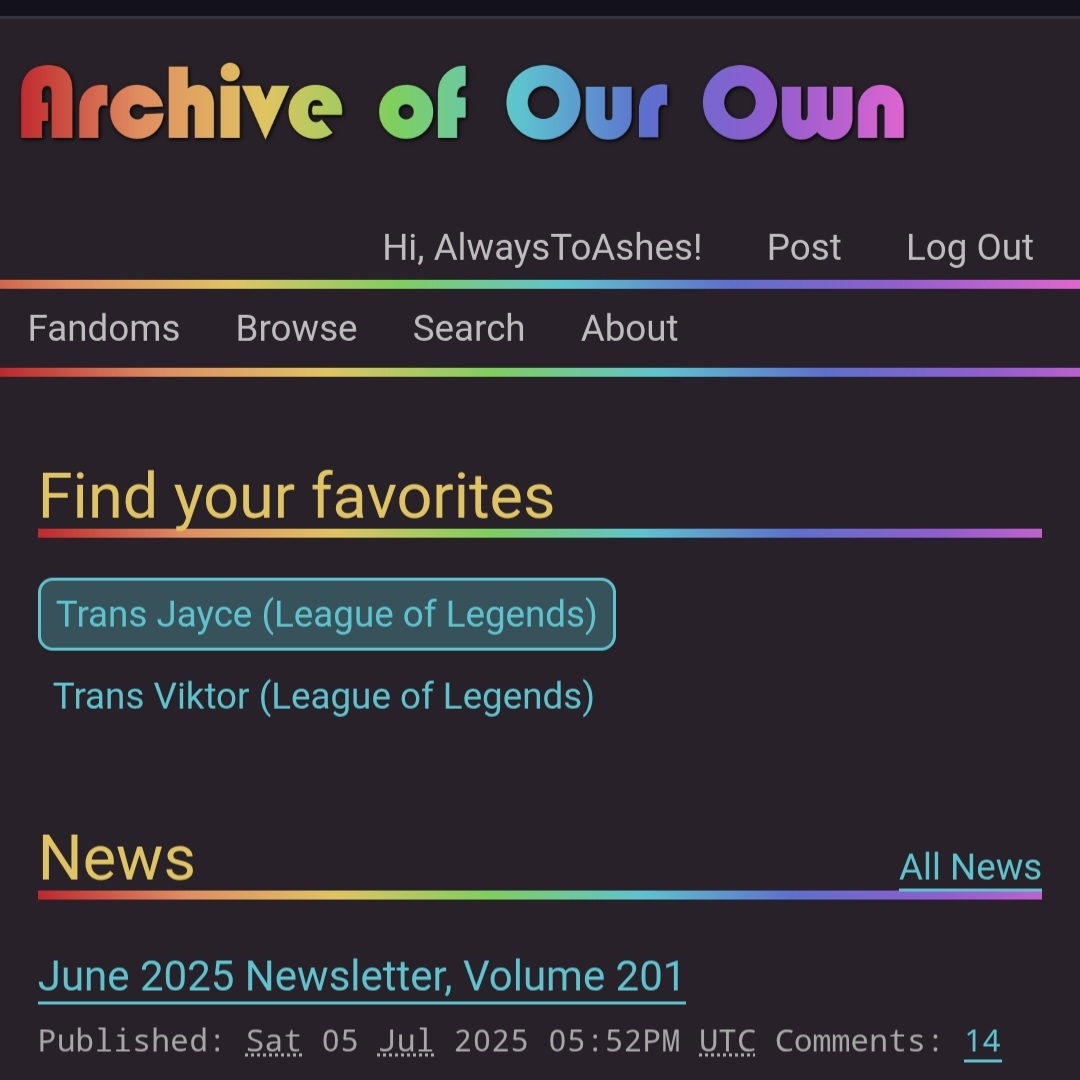The height and width of the screenshot is (1080, 1080).
Task: Expand the Fandoms menu
Action: coord(104,328)
